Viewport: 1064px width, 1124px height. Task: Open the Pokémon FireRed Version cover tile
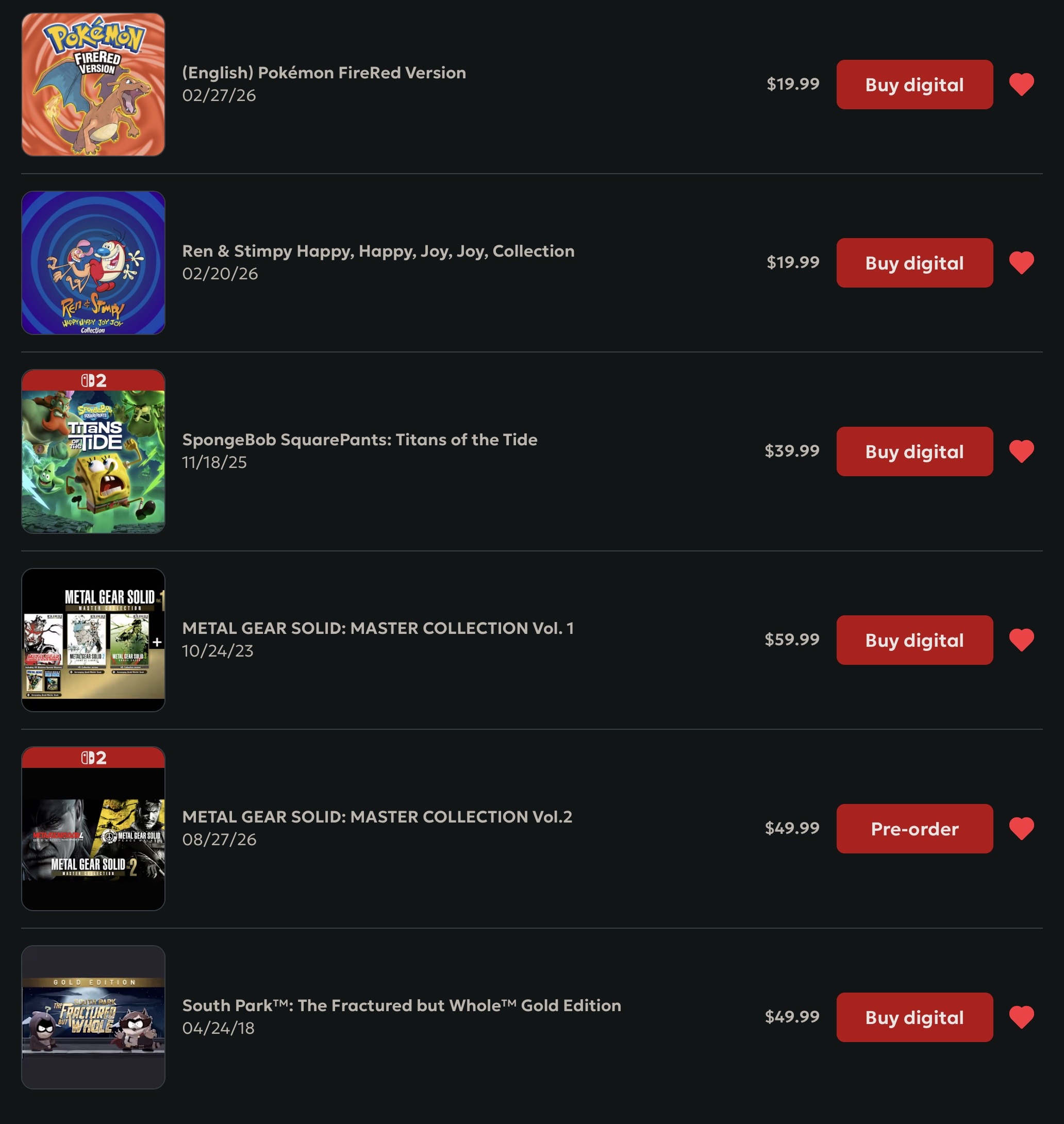click(x=93, y=85)
